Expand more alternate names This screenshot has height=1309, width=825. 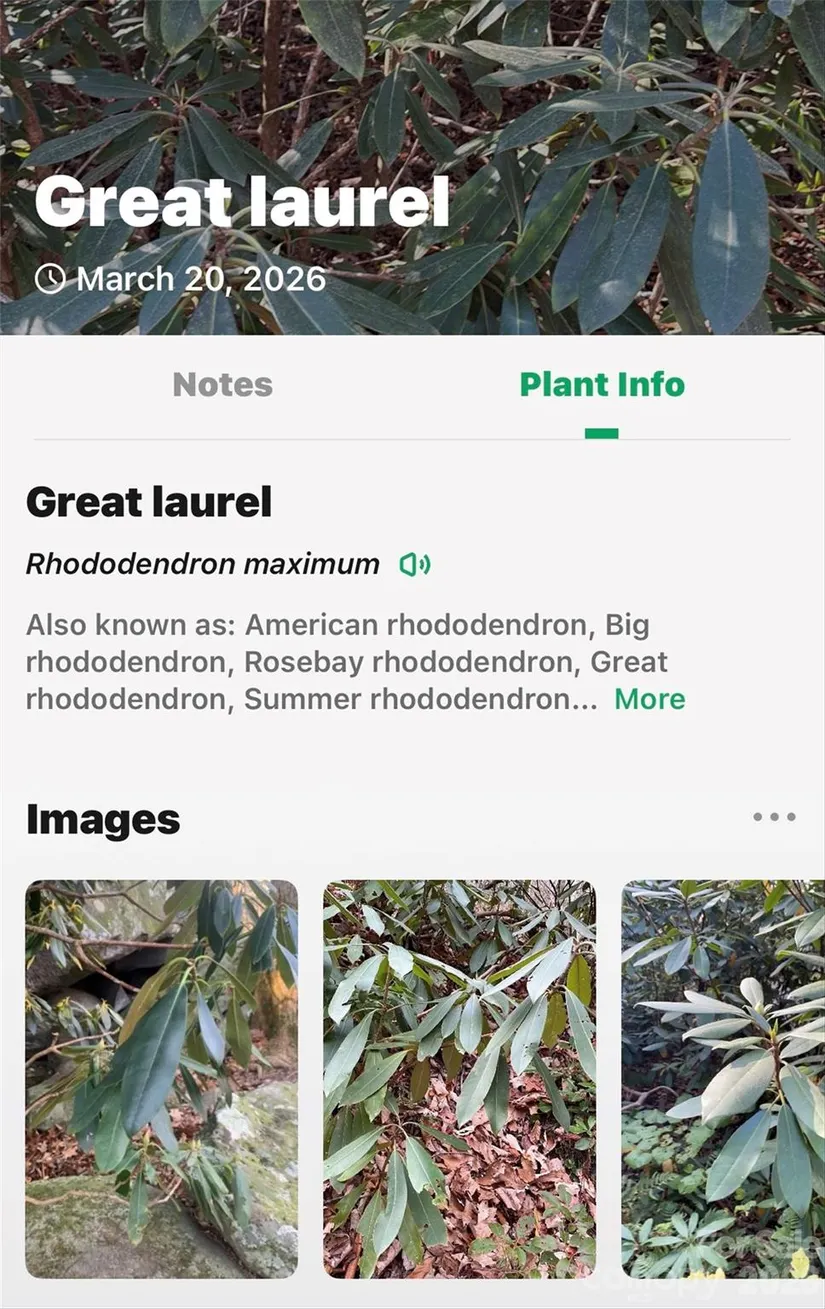(x=650, y=699)
